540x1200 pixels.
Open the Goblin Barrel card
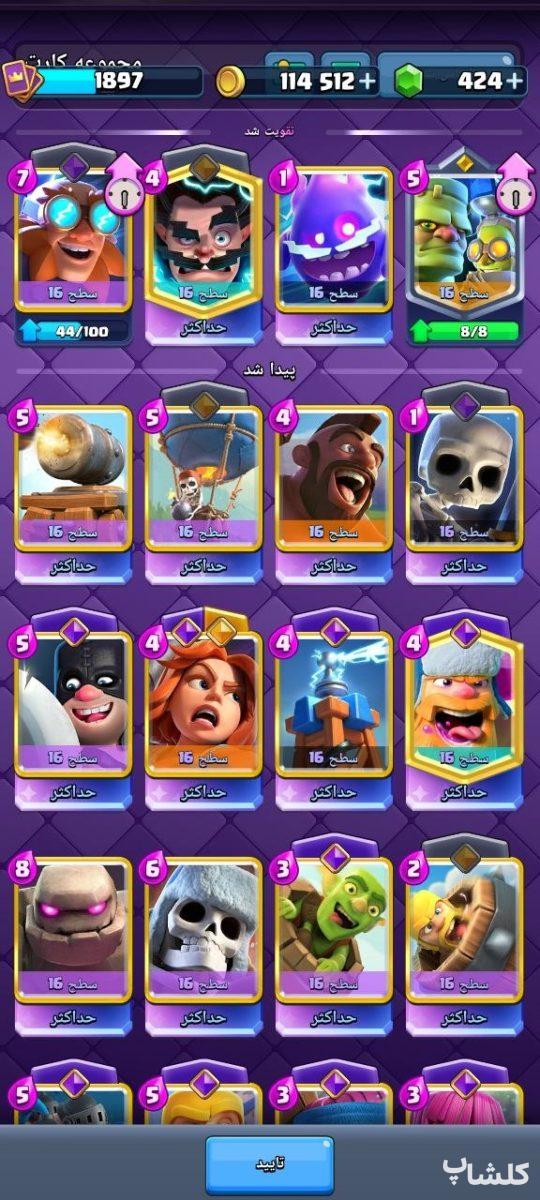point(334,947)
